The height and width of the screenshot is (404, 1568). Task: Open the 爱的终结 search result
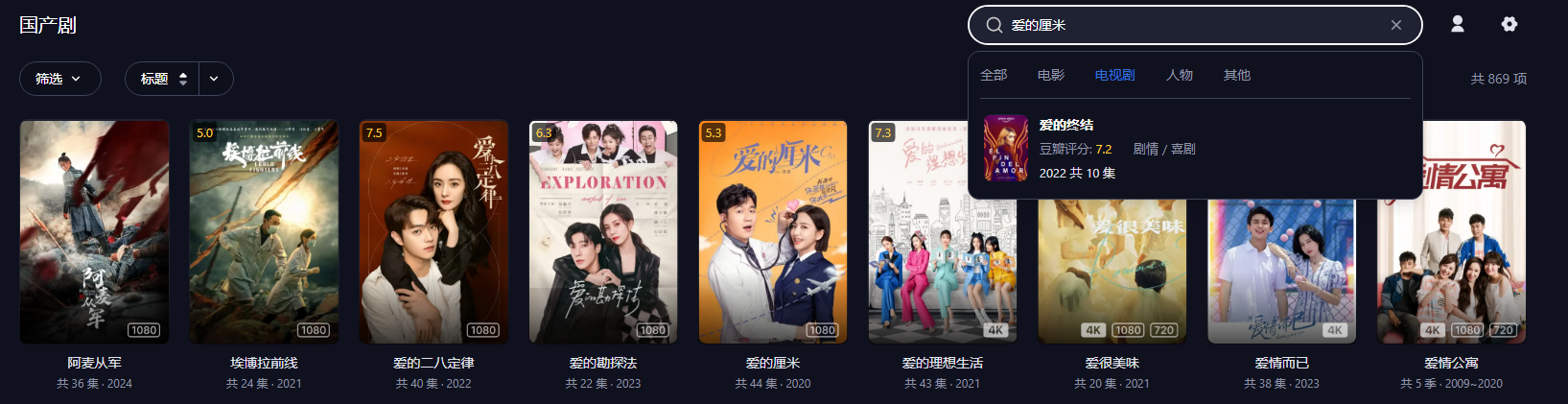pos(1066,126)
